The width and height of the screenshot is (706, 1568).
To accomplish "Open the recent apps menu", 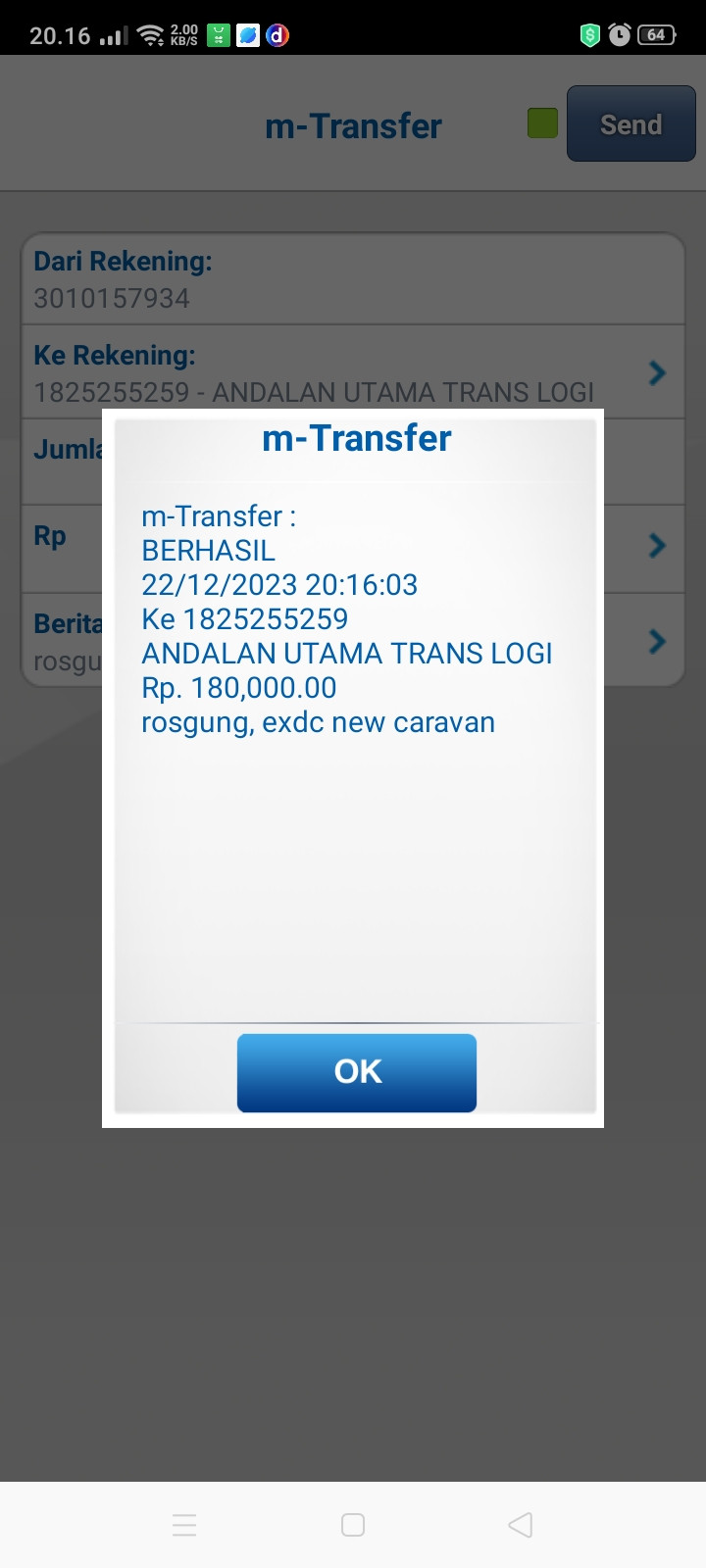I will tap(184, 1525).
